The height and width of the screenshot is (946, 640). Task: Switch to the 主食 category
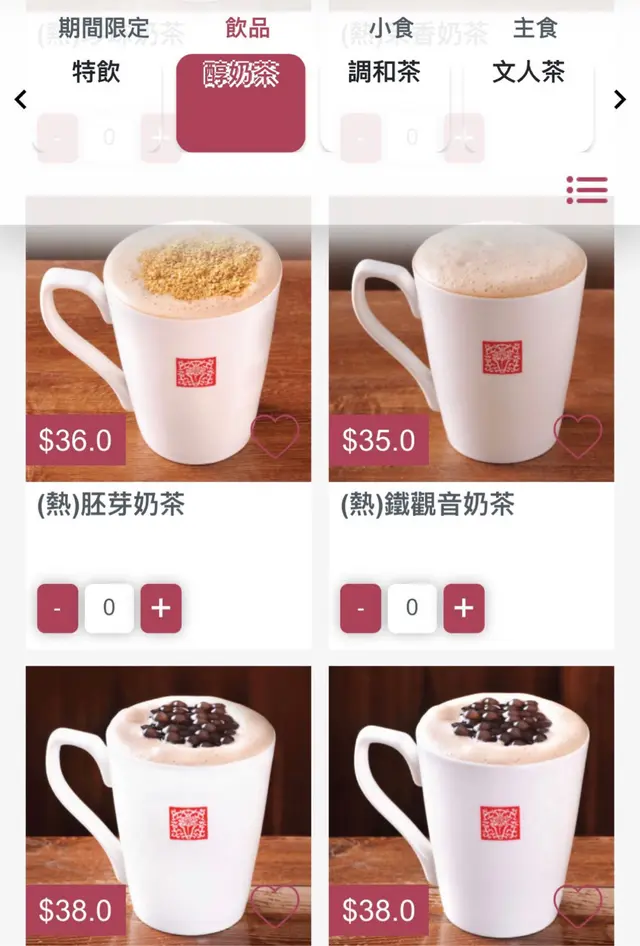(535, 28)
